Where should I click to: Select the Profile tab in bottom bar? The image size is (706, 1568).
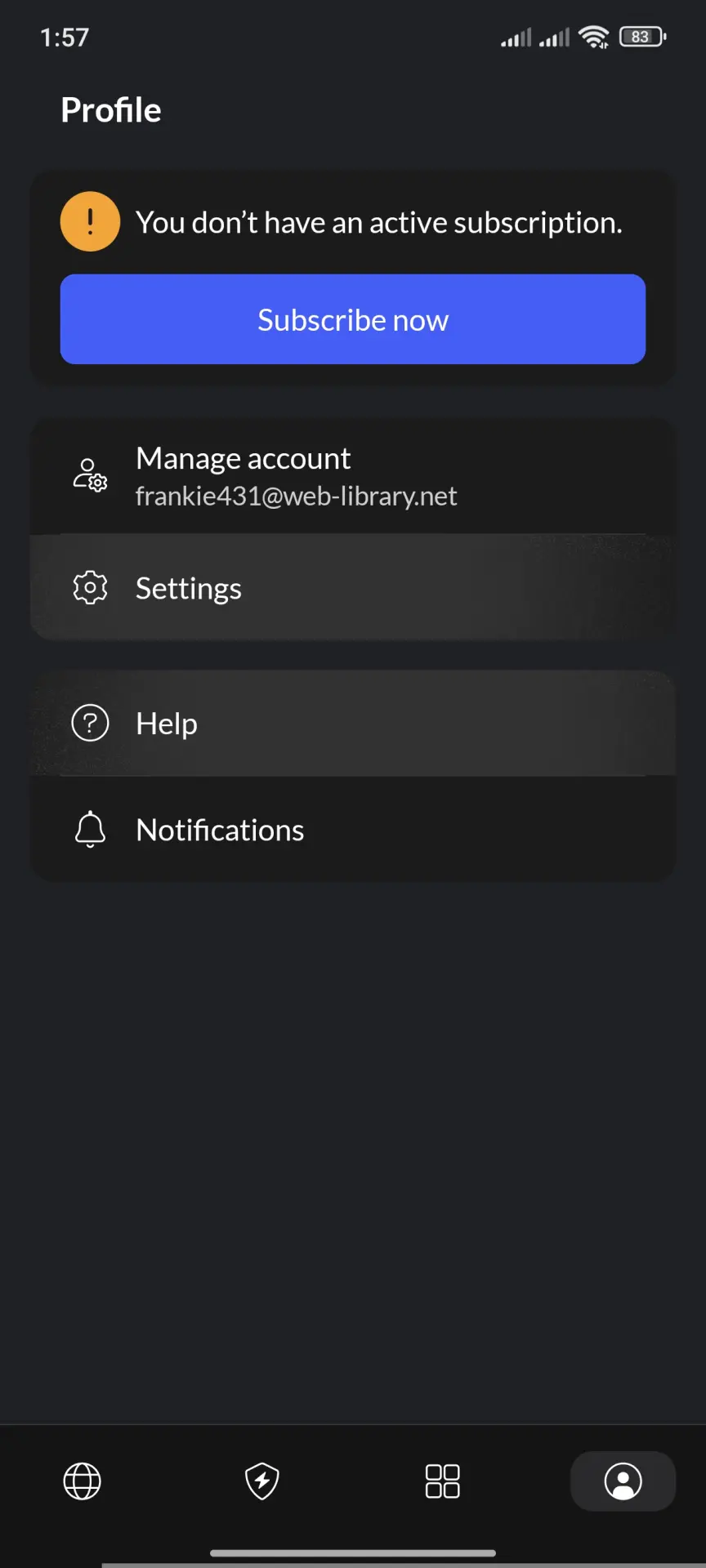pyautogui.click(x=623, y=1481)
